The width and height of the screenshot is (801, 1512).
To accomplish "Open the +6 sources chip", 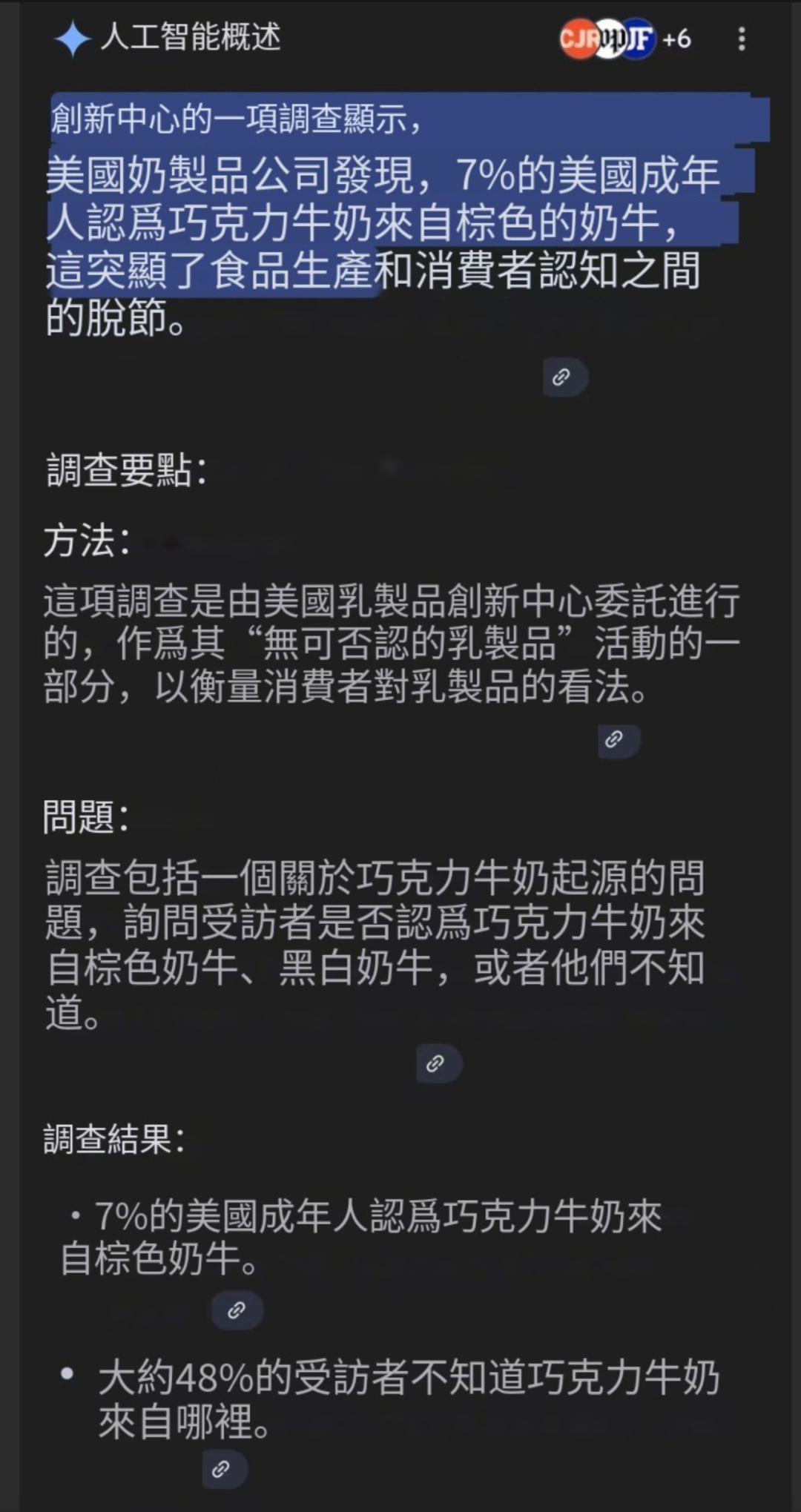I will coord(626,39).
